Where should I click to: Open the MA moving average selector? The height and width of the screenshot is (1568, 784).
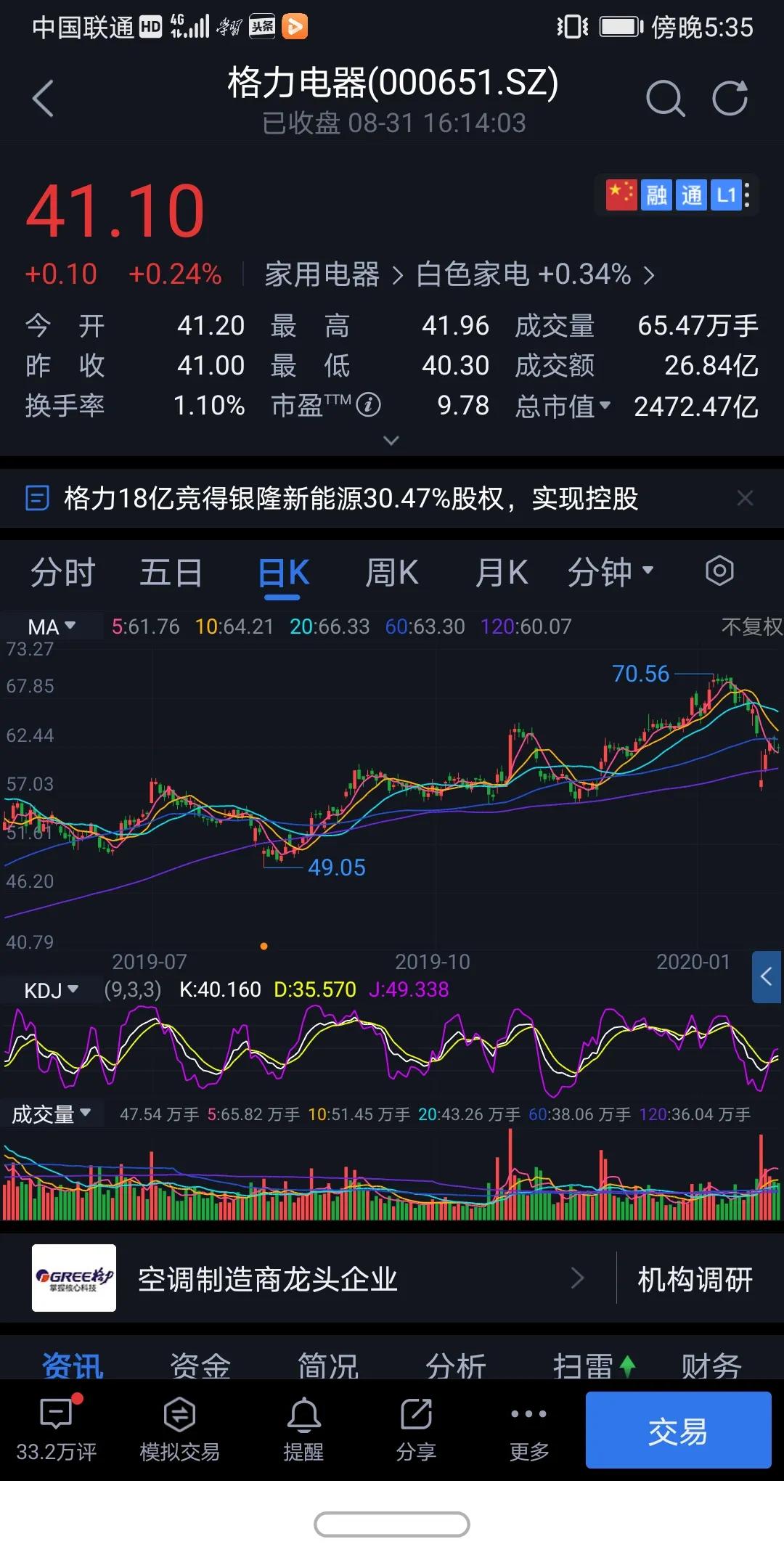click(x=49, y=626)
